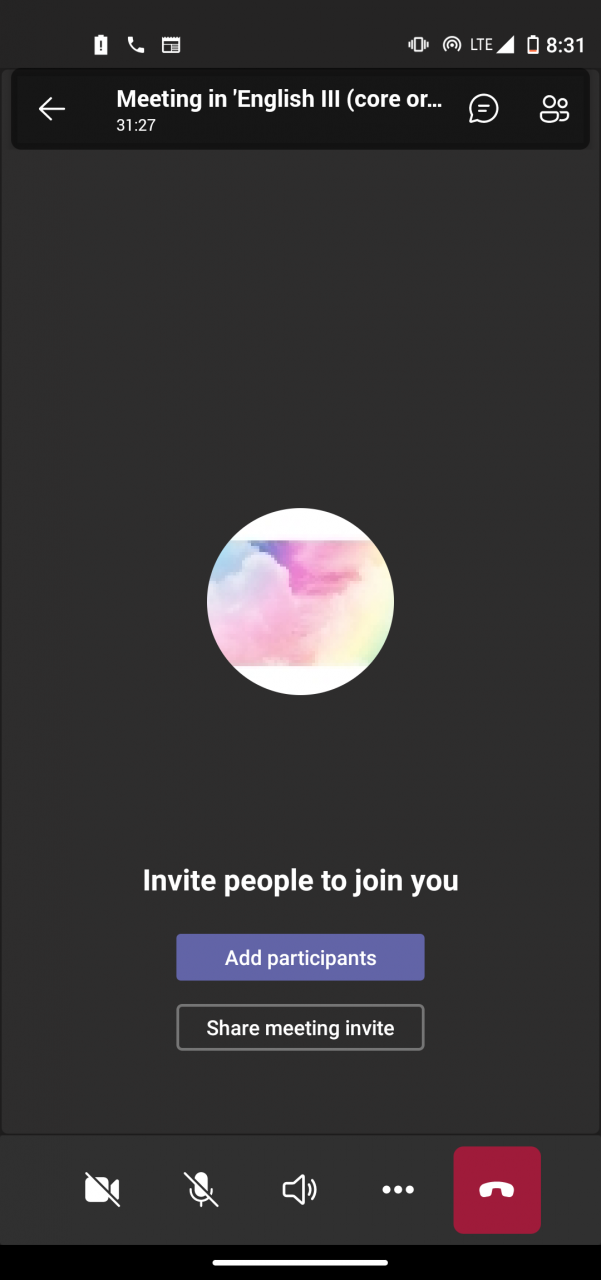Show the meeting participants list
Image resolution: width=601 pixels, height=1280 pixels.
pos(554,109)
